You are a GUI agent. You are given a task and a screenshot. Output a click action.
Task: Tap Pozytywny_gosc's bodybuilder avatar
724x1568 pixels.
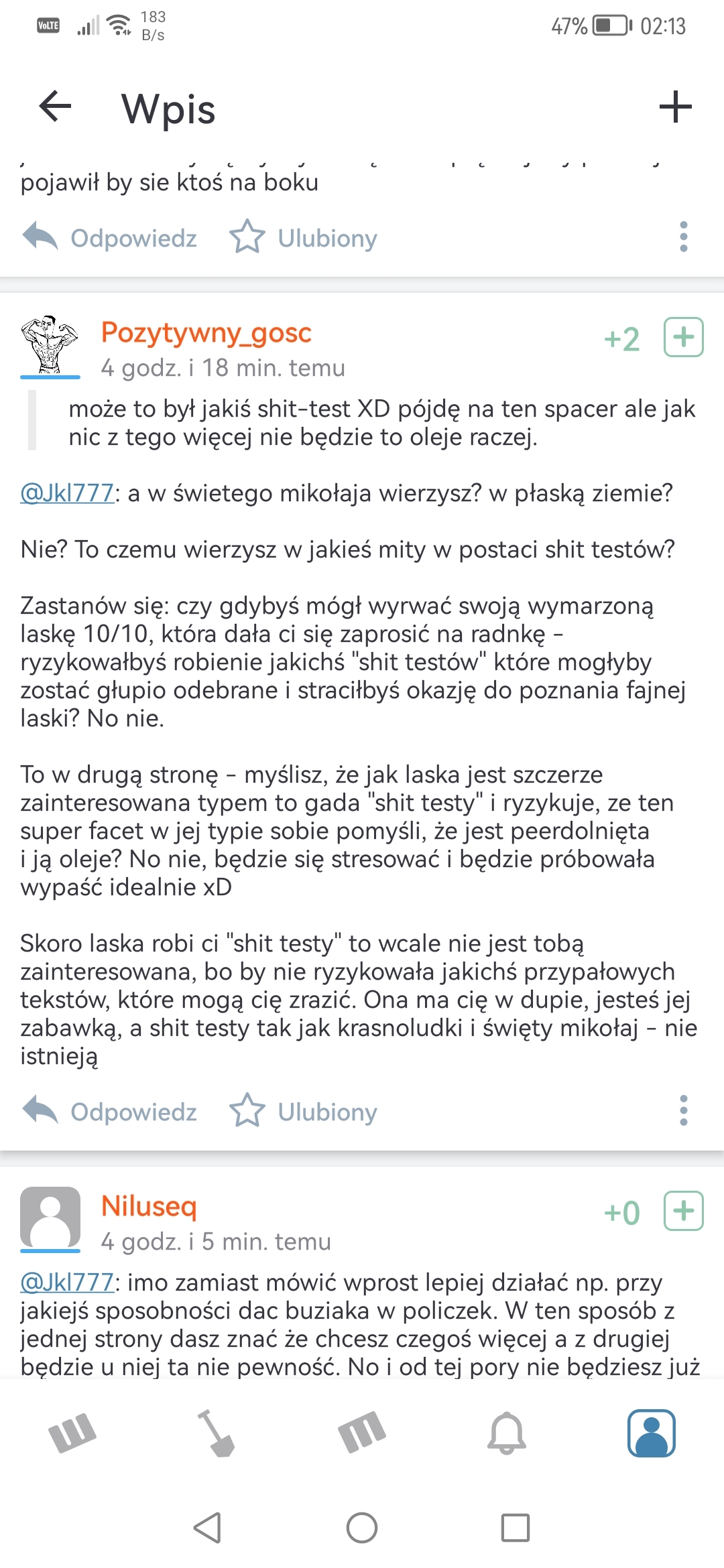tap(50, 344)
